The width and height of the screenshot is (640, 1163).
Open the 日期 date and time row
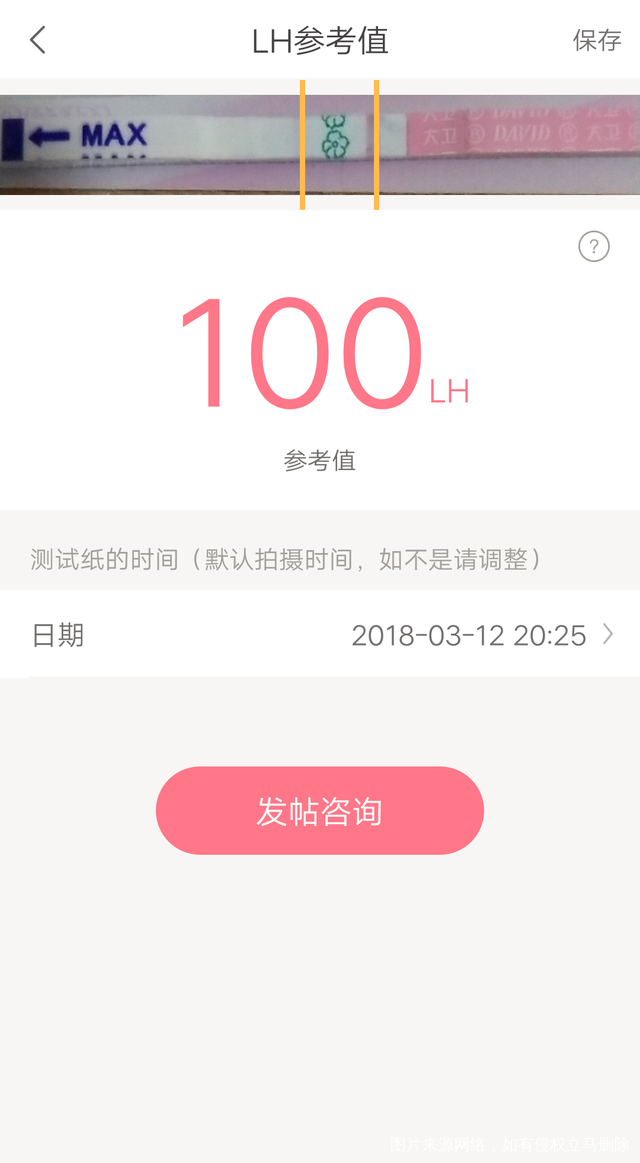pyautogui.click(x=320, y=635)
